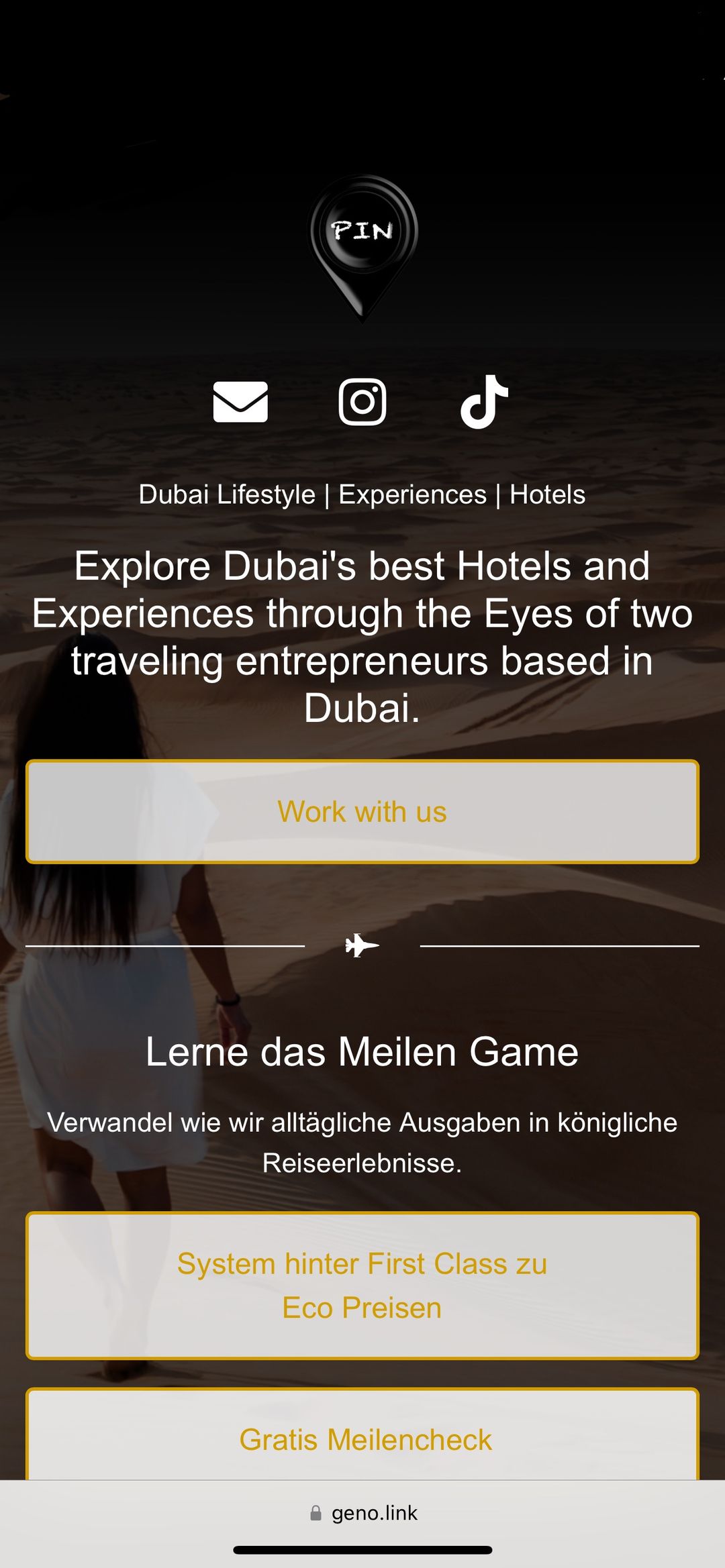Screen dimensions: 725x1568
Task: Open the TikTok profile icon
Action: (484, 401)
